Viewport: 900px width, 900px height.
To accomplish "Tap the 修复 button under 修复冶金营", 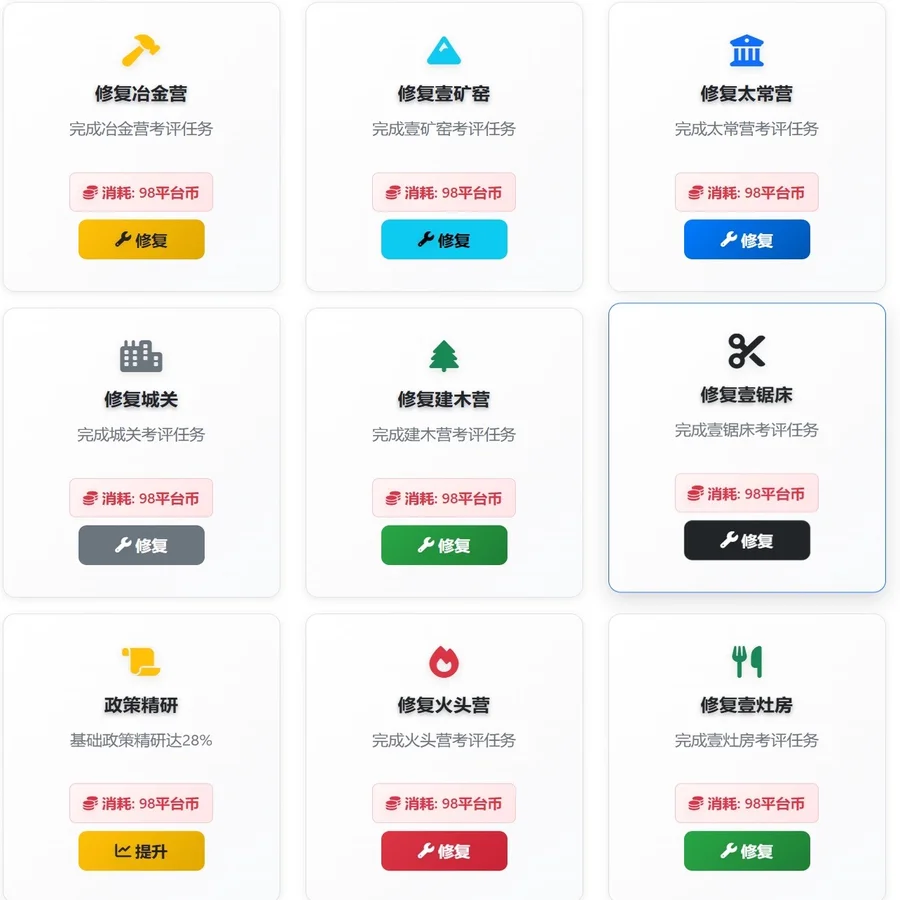I will pyautogui.click(x=141, y=240).
